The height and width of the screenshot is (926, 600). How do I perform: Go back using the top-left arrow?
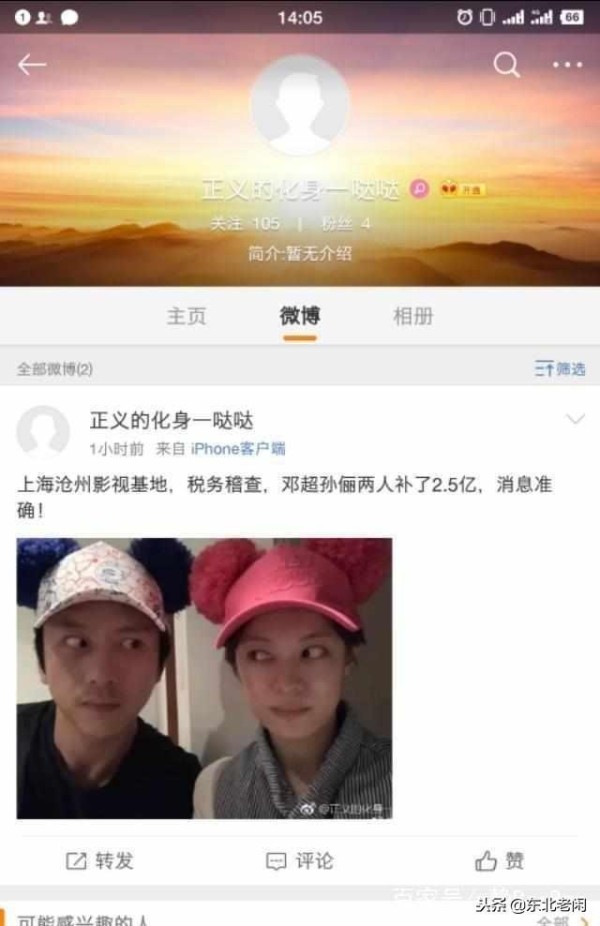pyautogui.click(x=32, y=65)
